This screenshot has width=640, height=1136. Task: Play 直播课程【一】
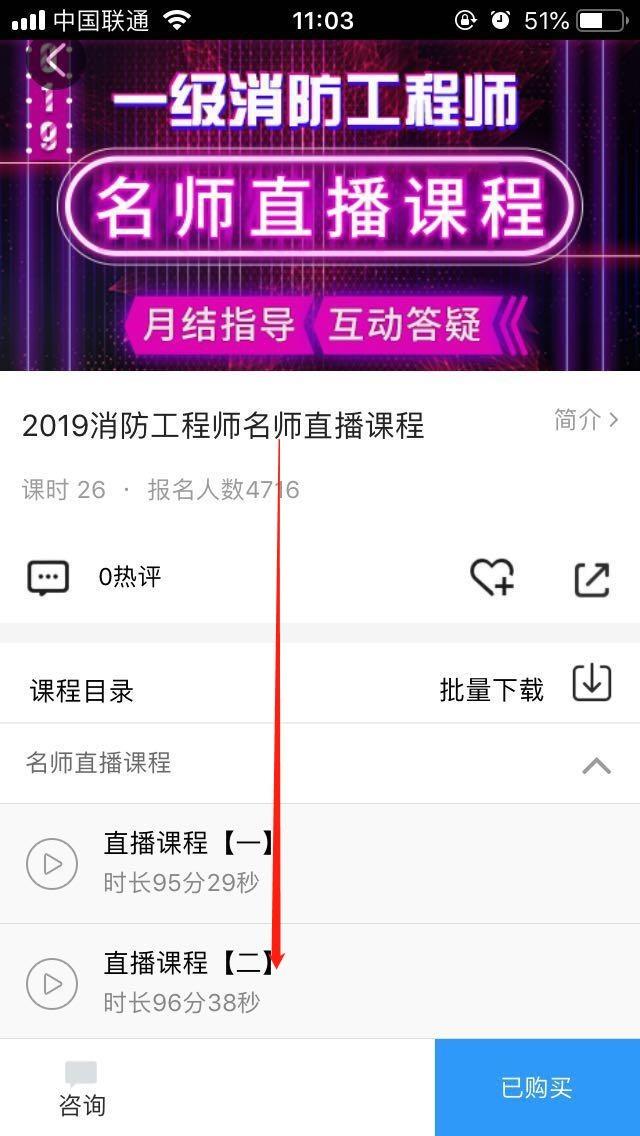pos(52,863)
